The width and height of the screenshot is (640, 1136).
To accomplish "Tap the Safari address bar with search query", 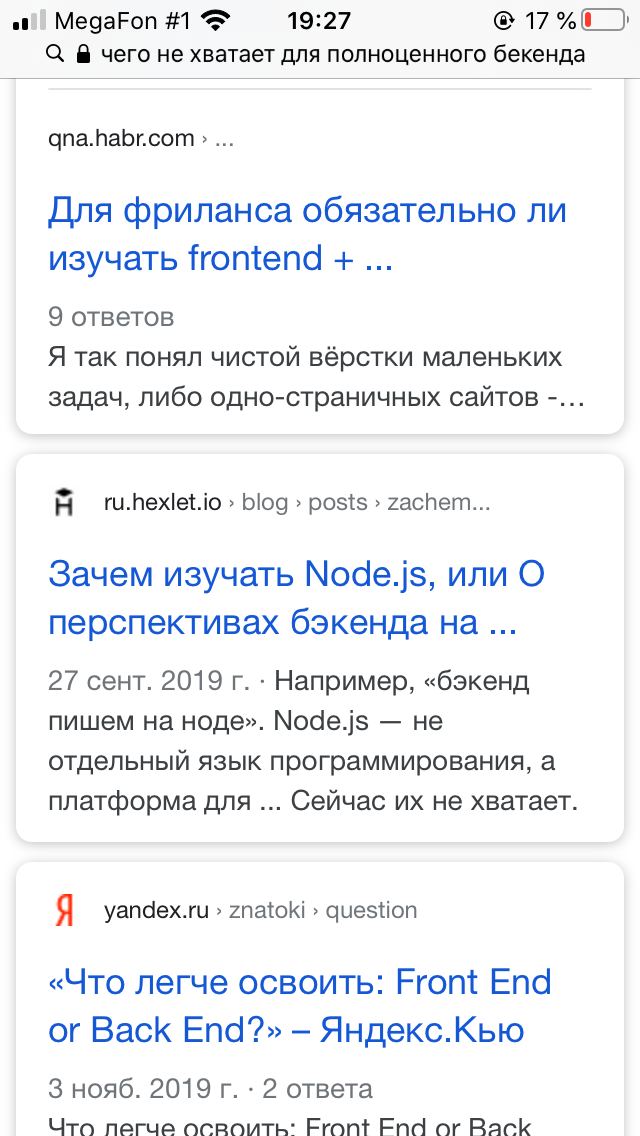I will (x=320, y=54).
